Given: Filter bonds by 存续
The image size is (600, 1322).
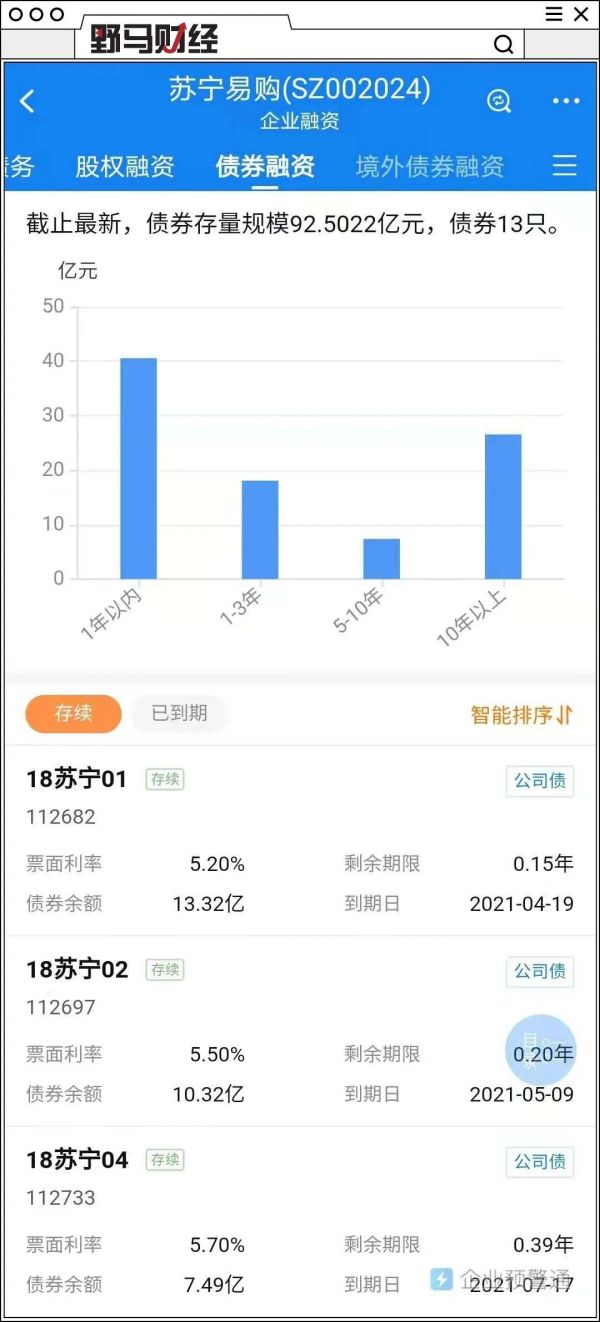Looking at the screenshot, I should tap(73, 713).
